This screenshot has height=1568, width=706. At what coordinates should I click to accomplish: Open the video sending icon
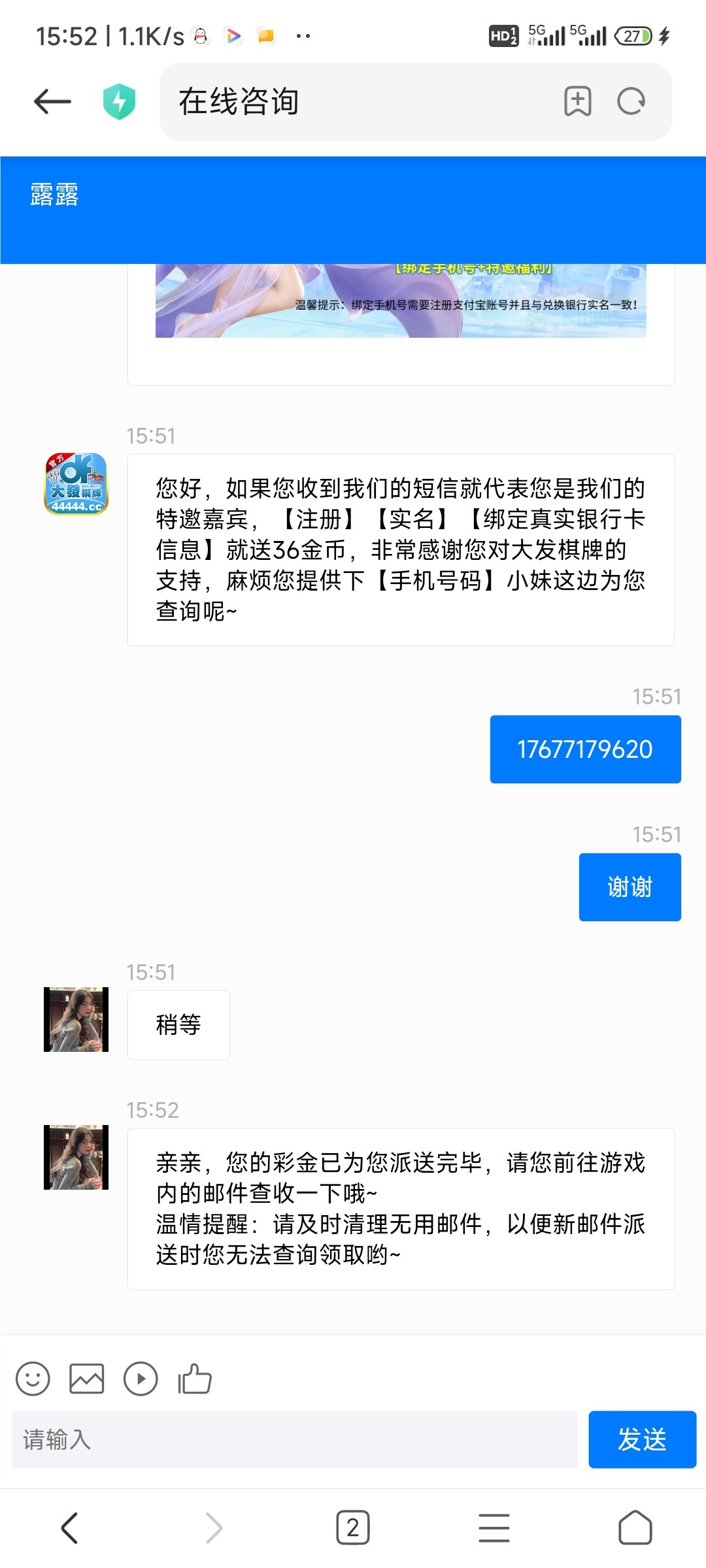point(141,1379)
